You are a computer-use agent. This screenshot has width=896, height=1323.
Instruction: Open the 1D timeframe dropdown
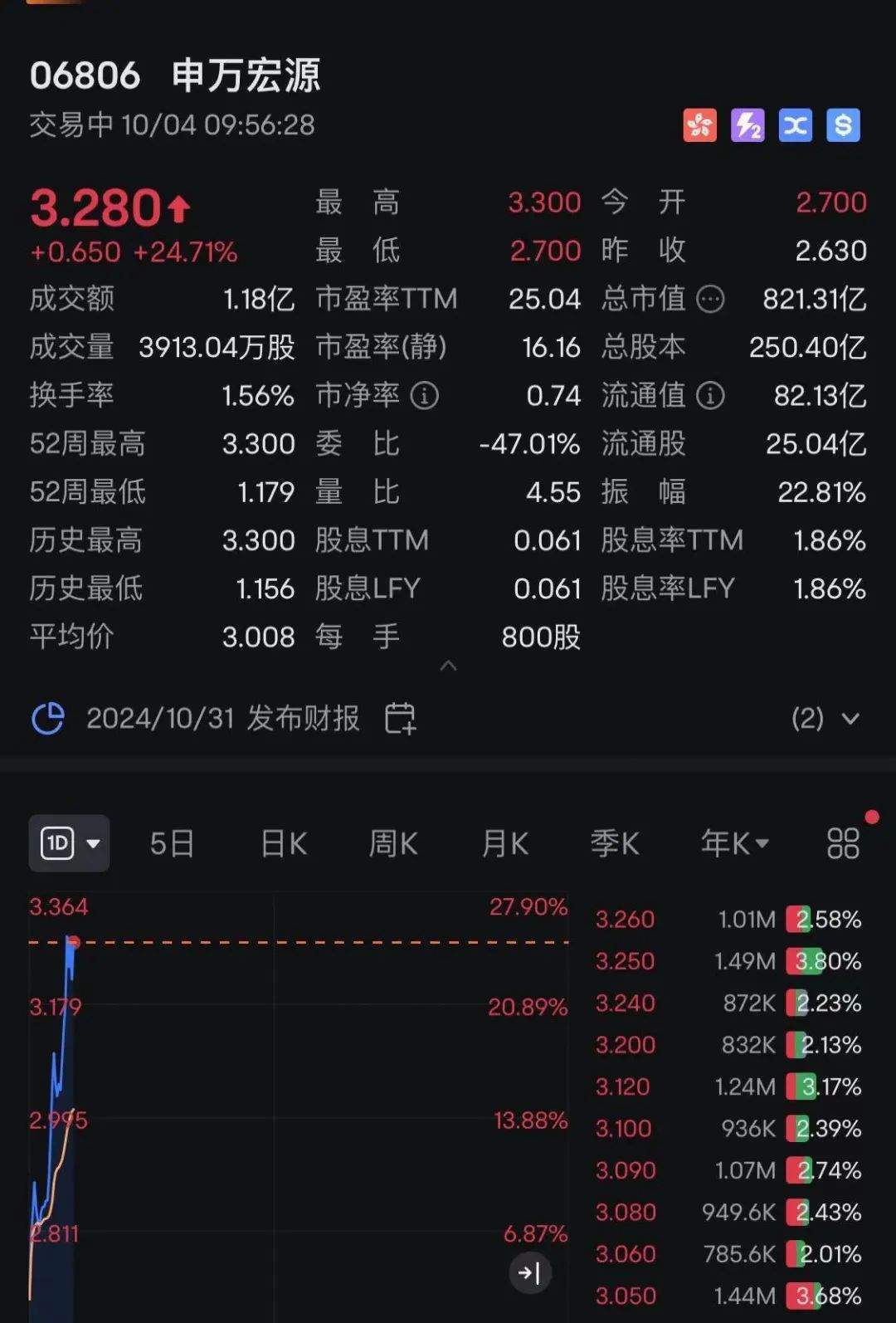(69, 843)
